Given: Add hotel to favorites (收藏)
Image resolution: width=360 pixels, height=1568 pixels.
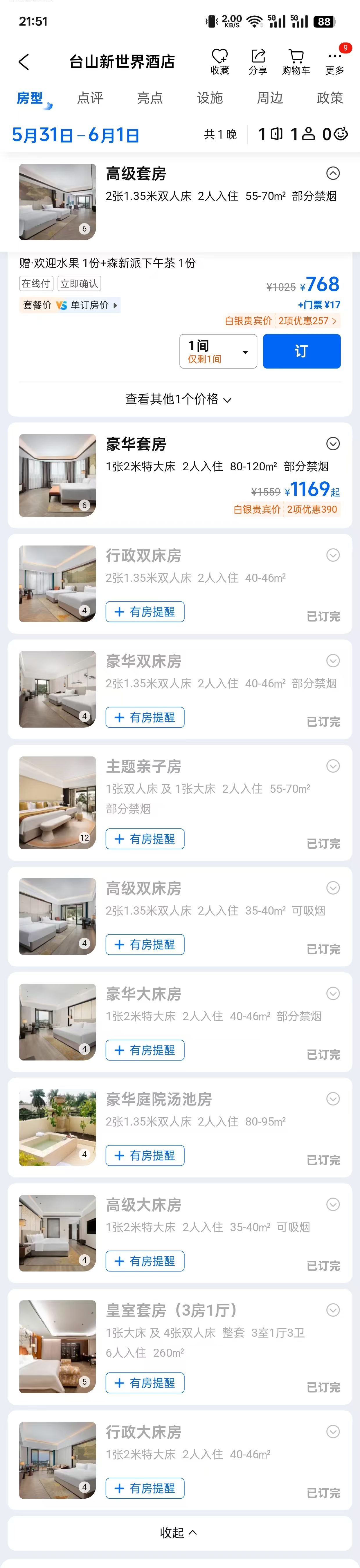Looking at the screenshot, I should click(219, 62).
